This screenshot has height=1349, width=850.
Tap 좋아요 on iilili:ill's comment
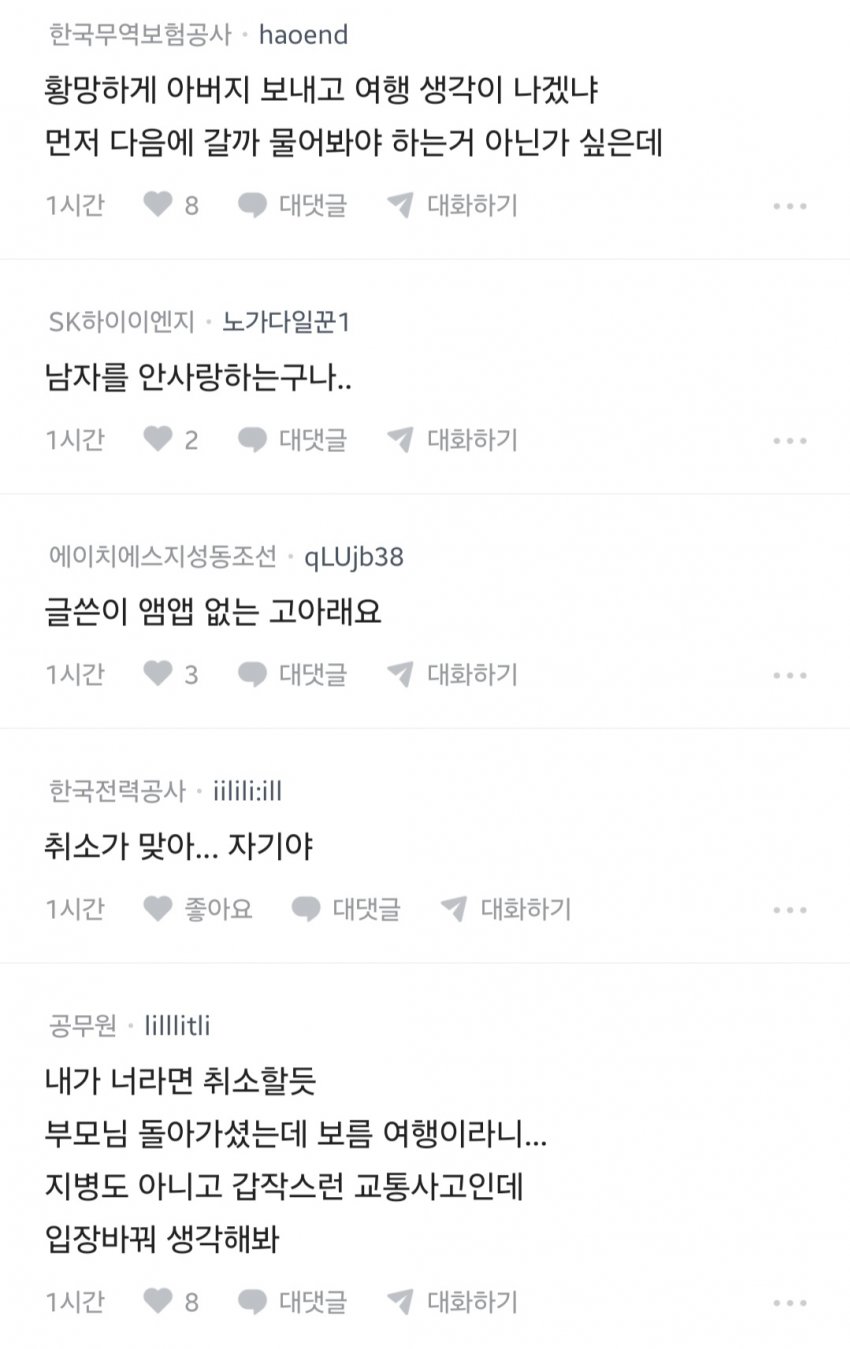tap(197, 909)
